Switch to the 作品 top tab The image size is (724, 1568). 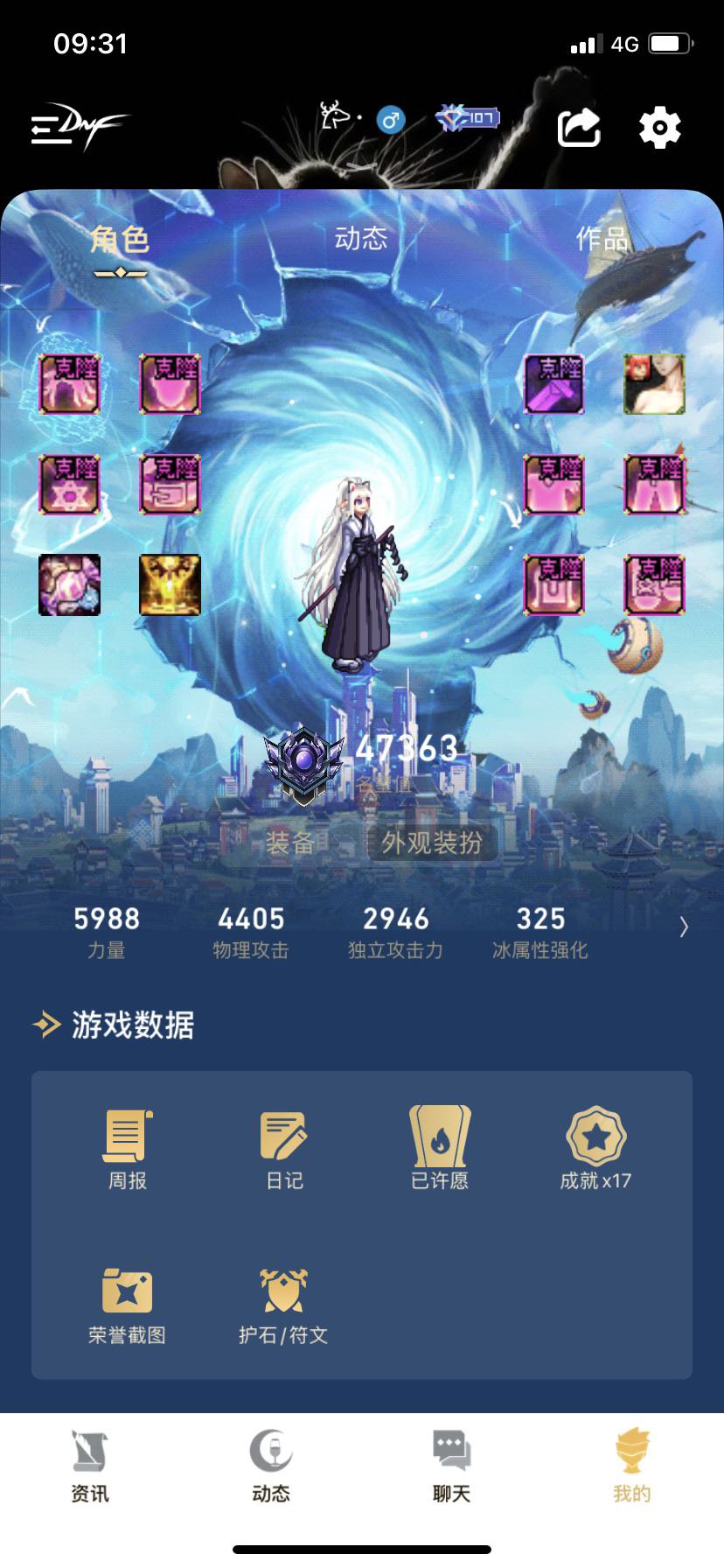[x=602, y=238]
